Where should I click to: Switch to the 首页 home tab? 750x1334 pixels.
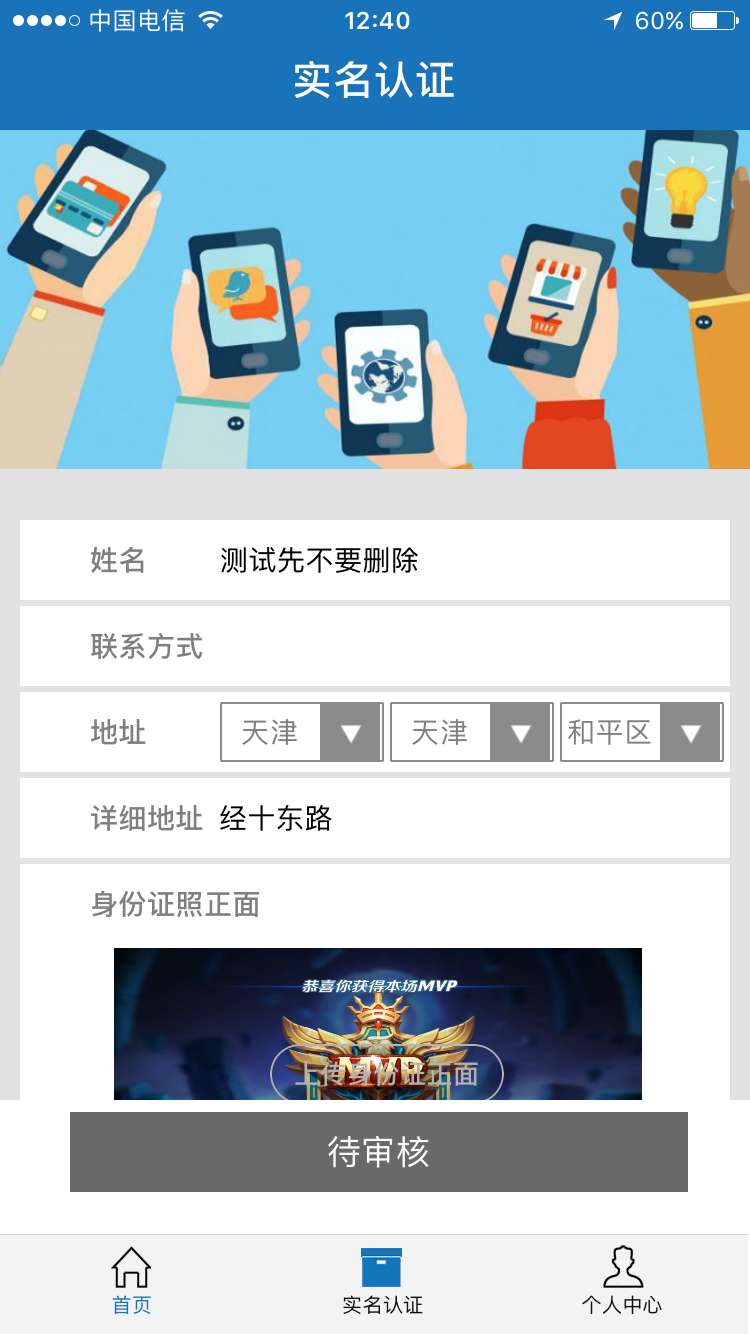[x=131, y=1282]
